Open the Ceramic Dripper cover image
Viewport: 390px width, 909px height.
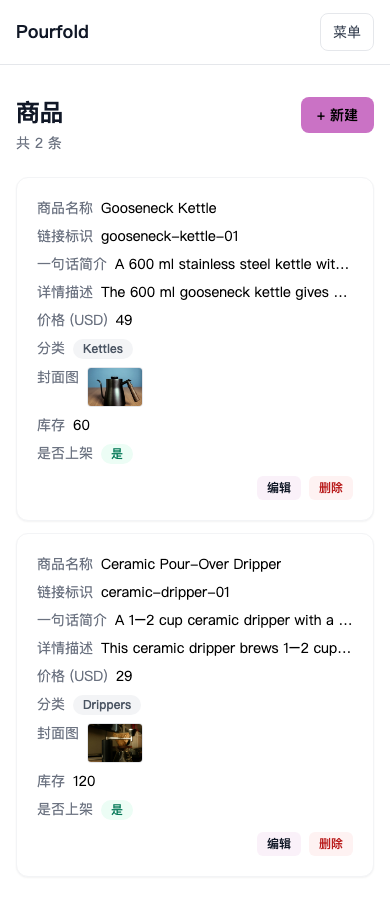[x=115, y=743]
